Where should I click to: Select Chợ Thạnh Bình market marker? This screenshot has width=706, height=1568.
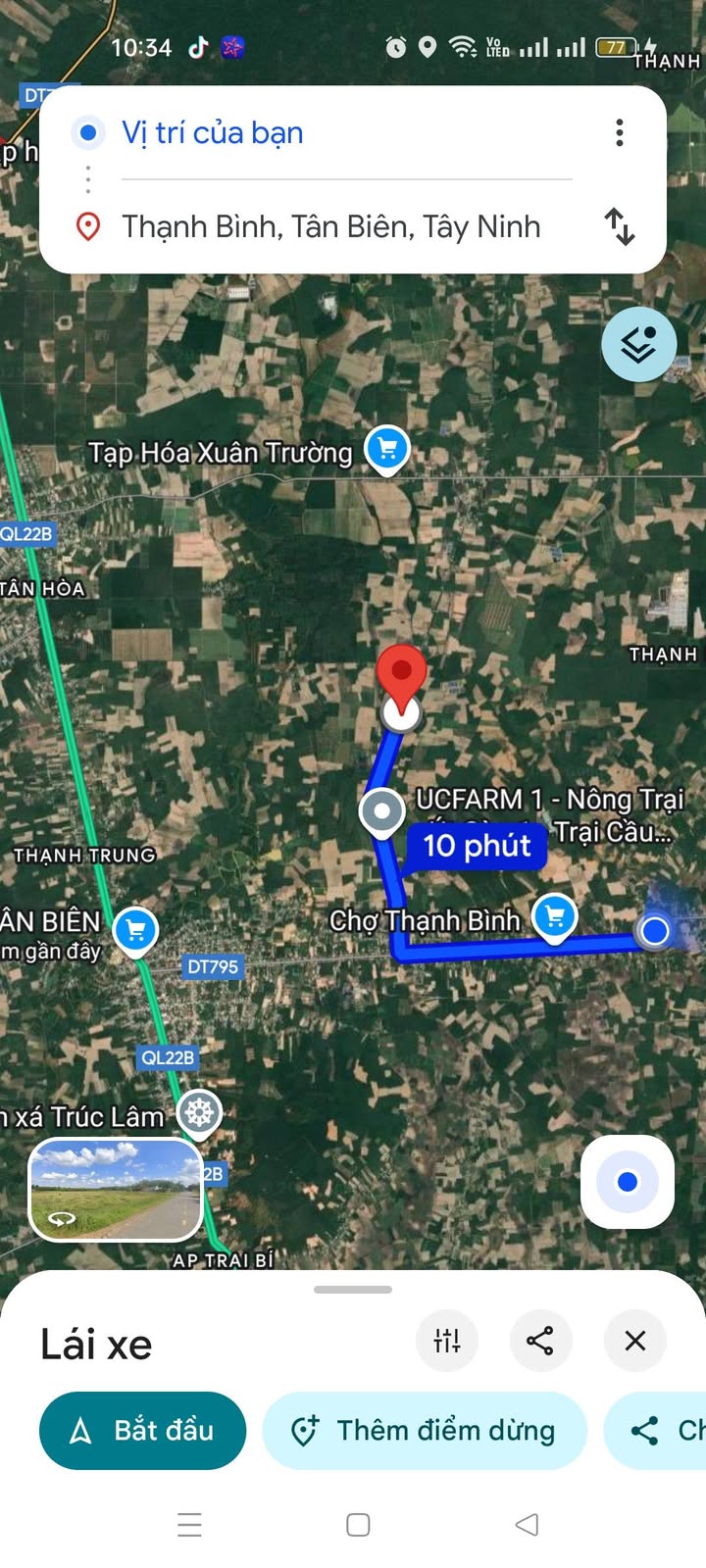(x=554, y=917)
